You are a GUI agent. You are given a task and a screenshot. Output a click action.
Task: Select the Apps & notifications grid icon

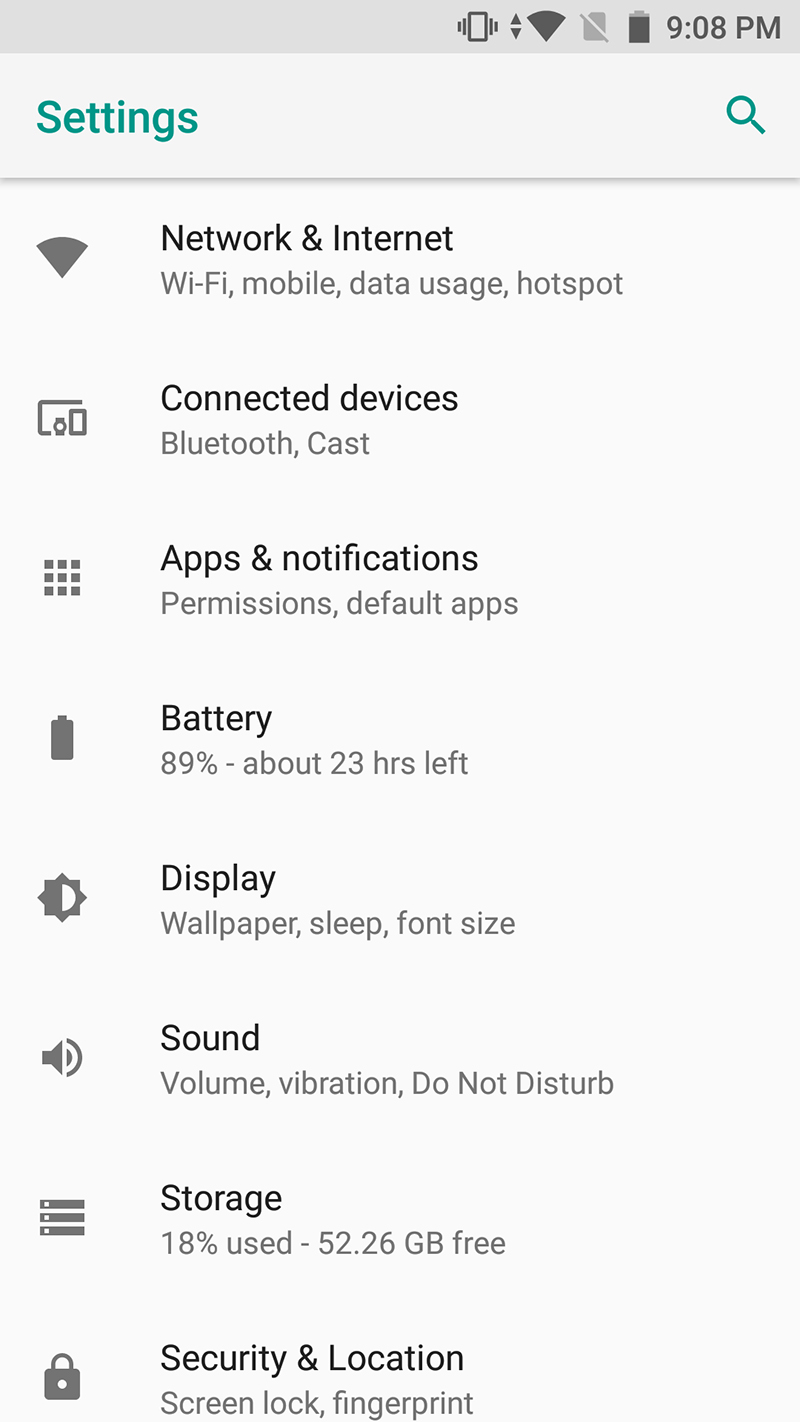coord(62,577)
